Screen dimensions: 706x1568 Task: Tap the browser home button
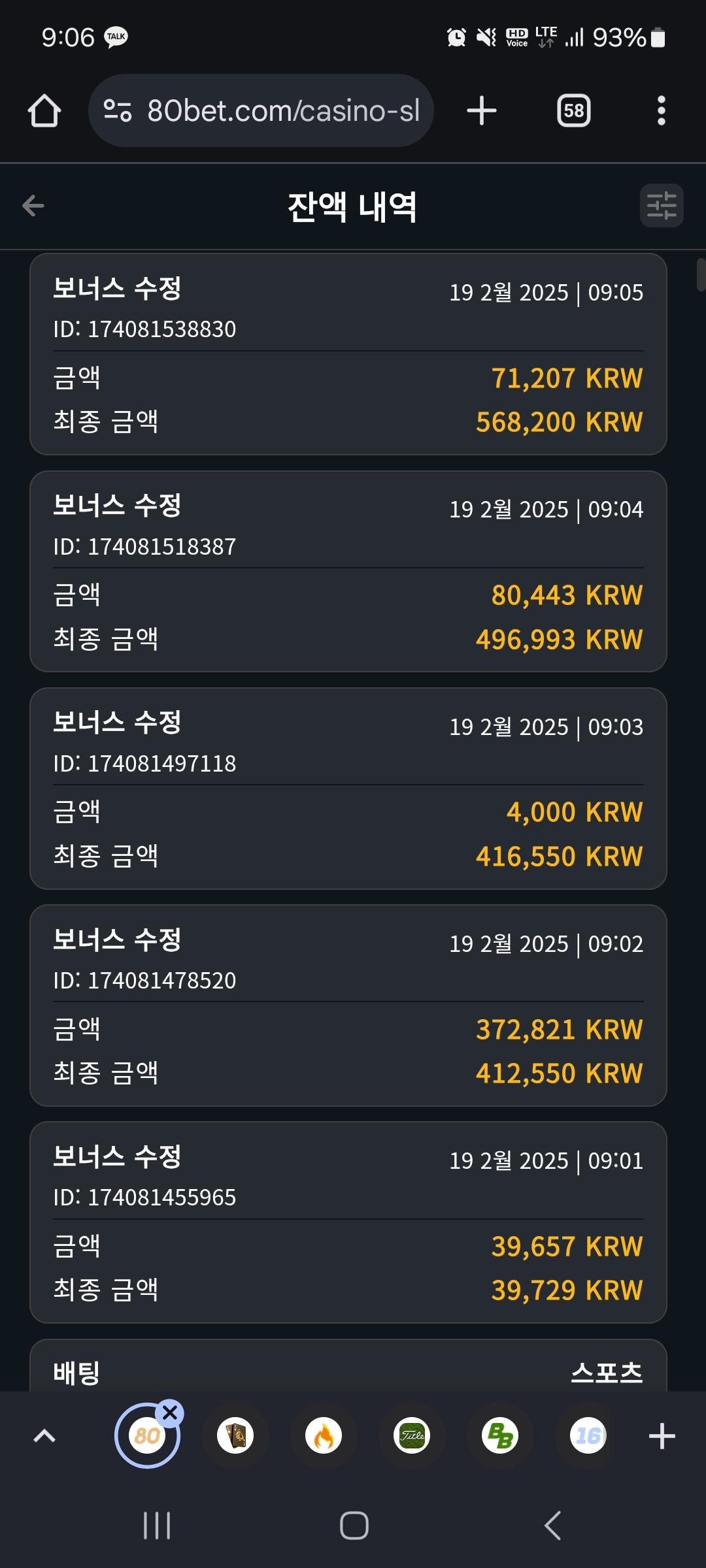coord(44,110)
